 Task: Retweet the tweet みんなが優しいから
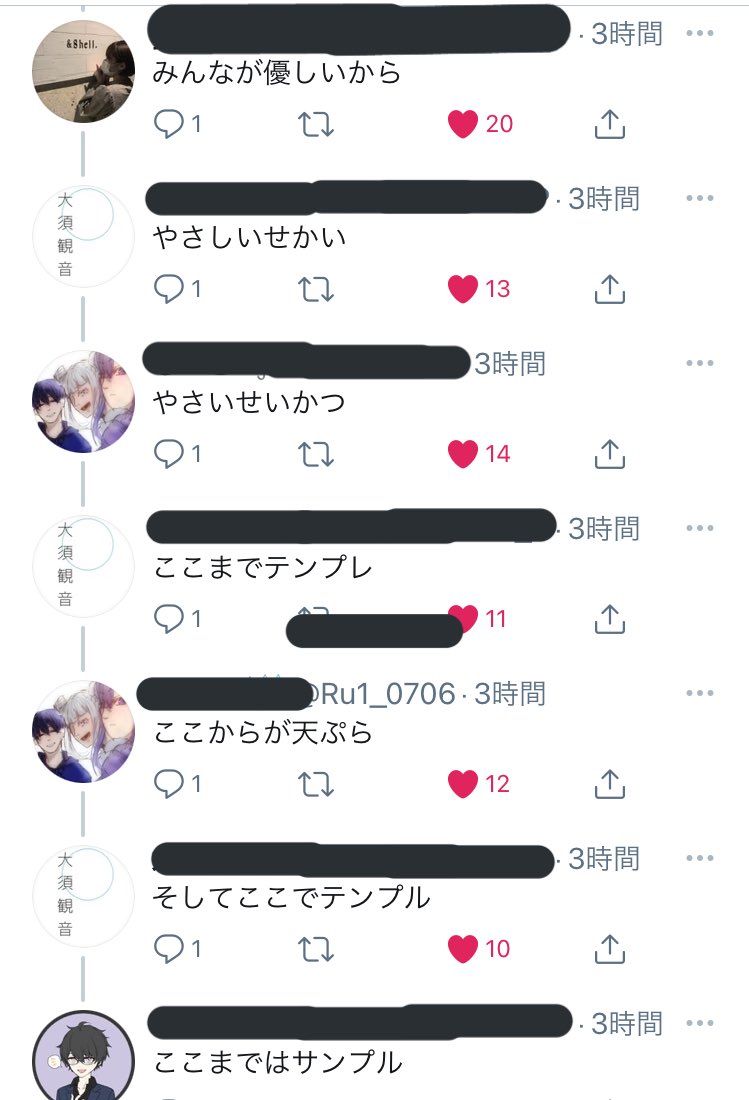pos(316,124)
